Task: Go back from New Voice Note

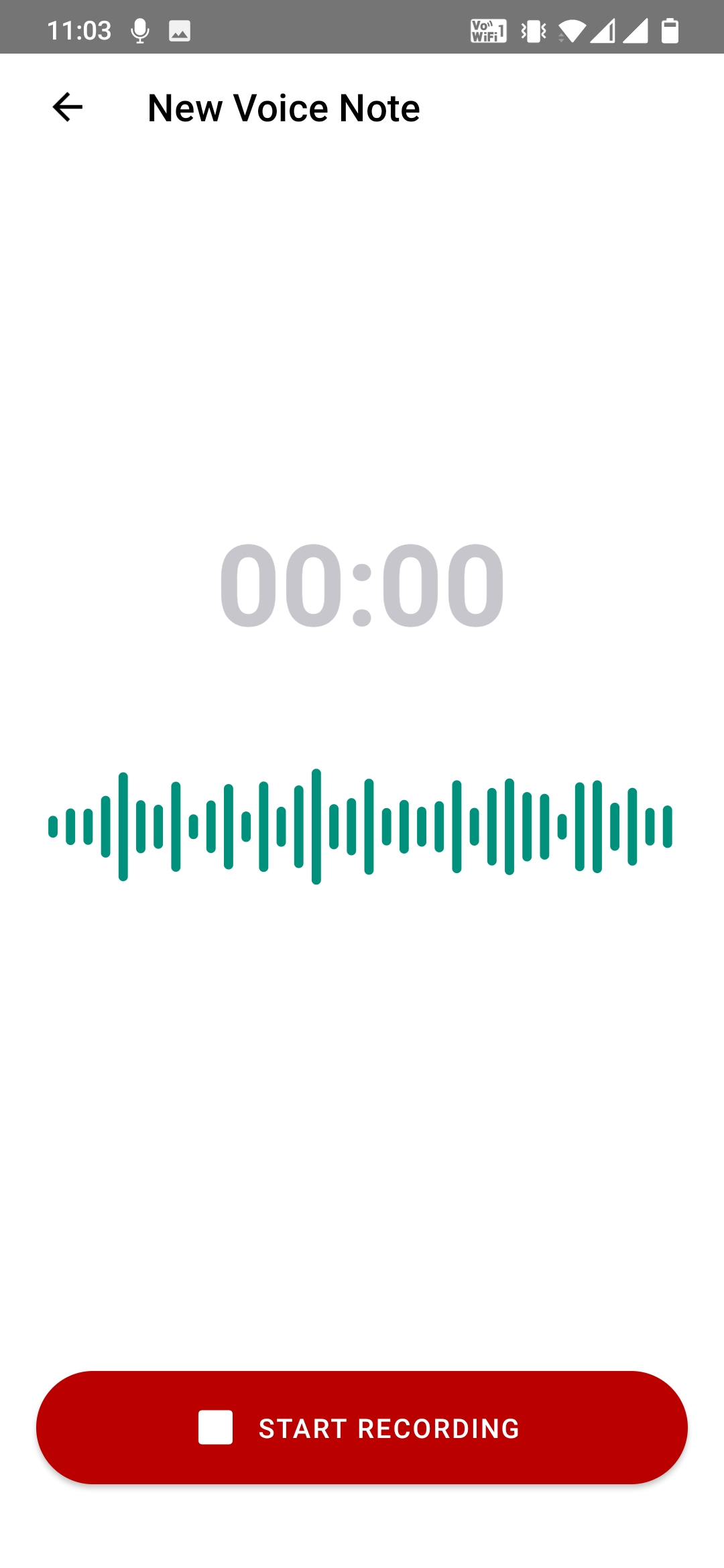Action: pos(67,107)
